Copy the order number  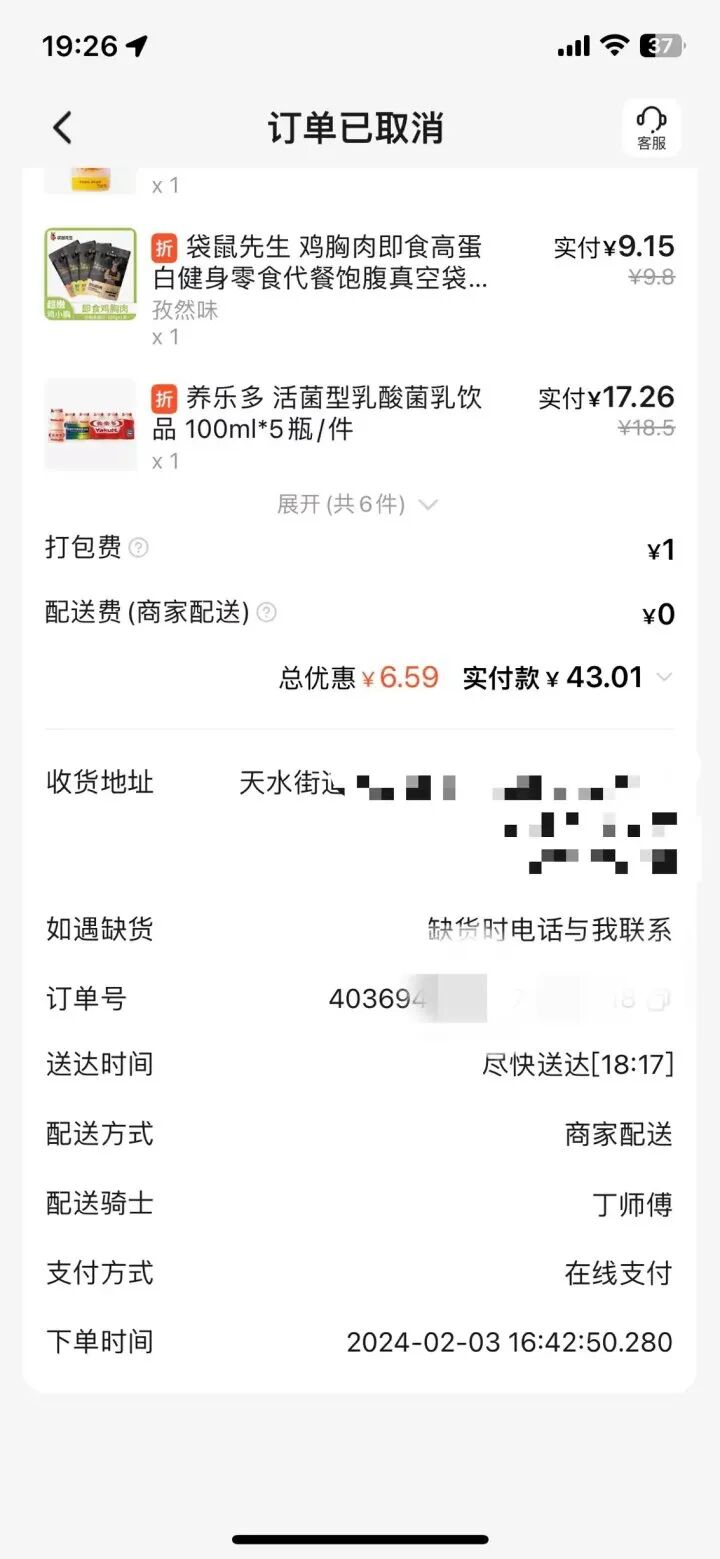(657, 999)
